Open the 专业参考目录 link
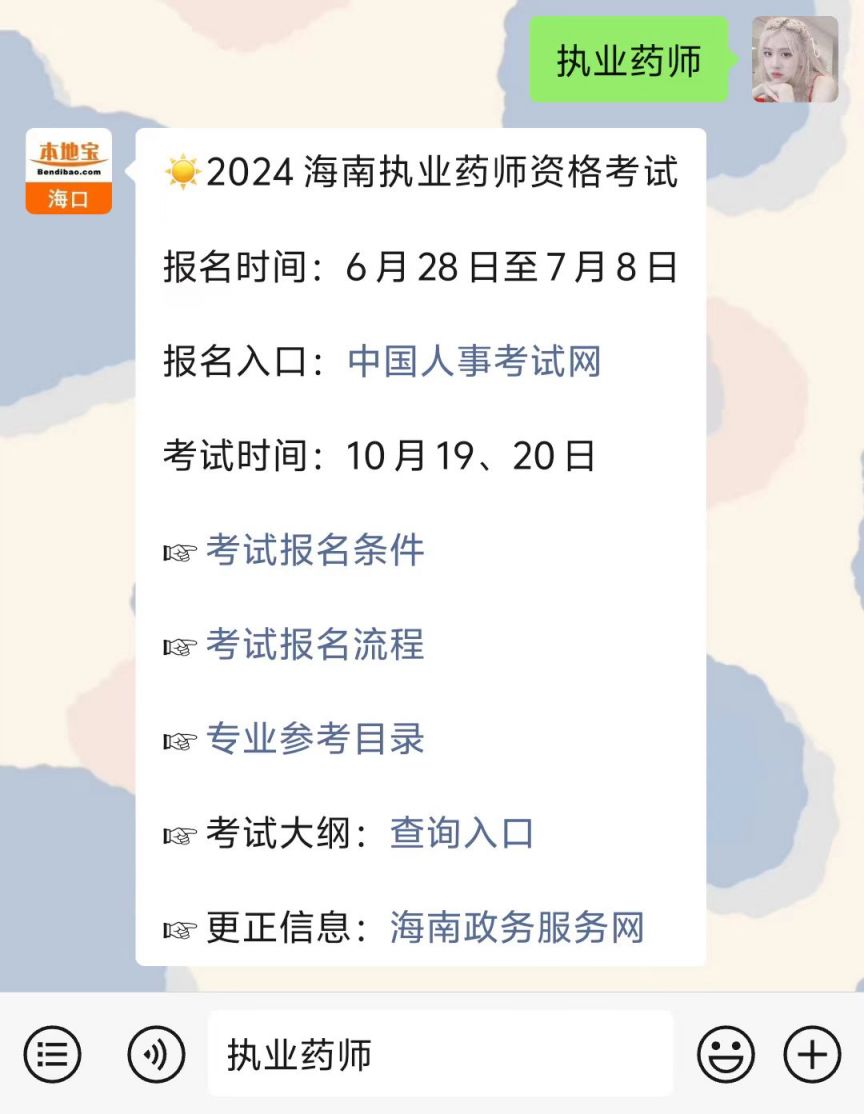This screenshot has height=1114, width=864. click(315, 739)
